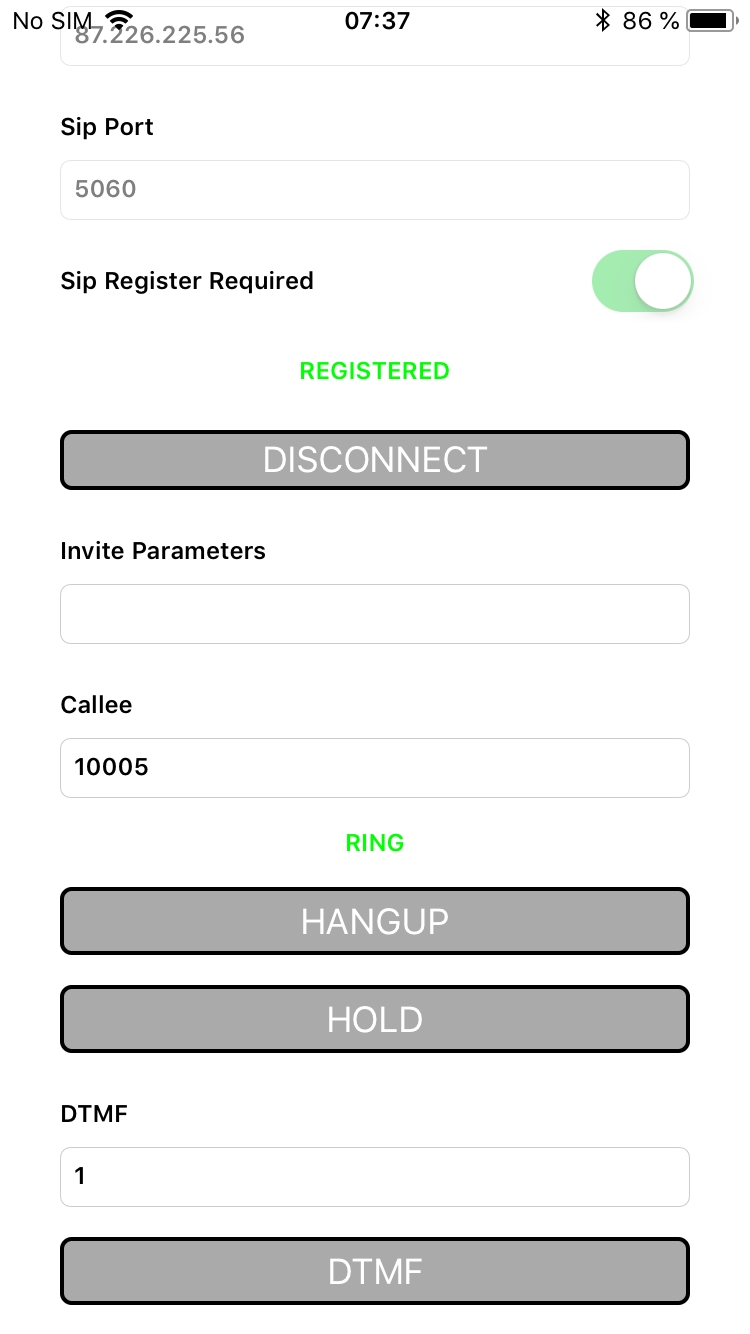Tap the IP address field 87.226.225.56
Viewport: 750px width, 1334px height.
point(375,40)
